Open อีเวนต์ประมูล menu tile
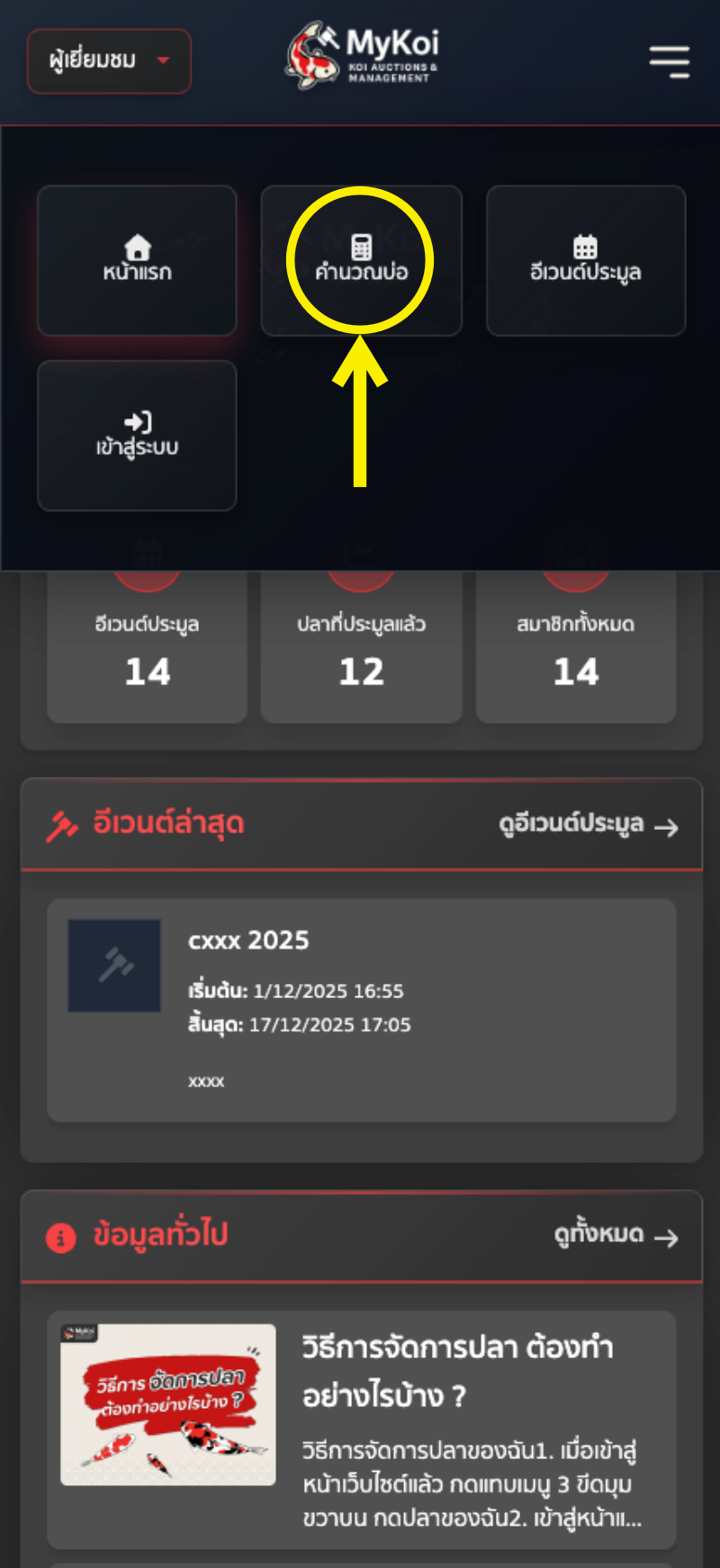Viewport: 720px width, 1568px height. [586, 261]
